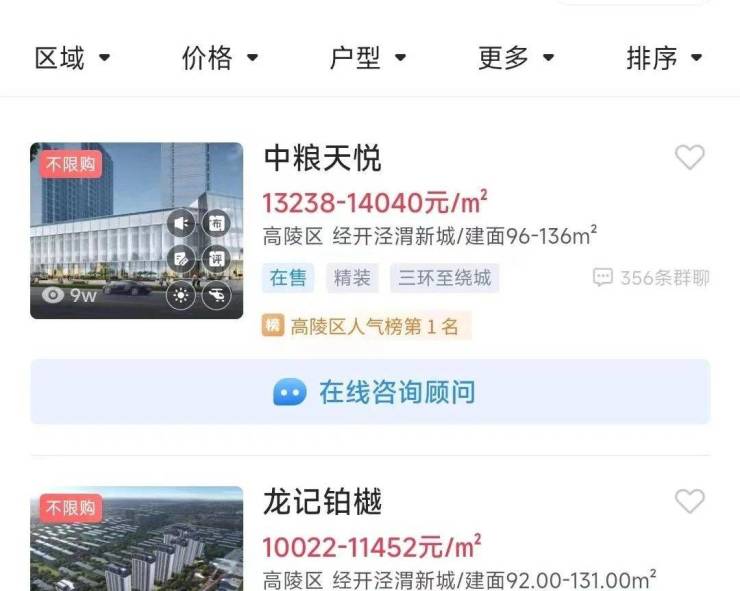The image size is (740, 591).
Task: Open the 户型 filter dropdown
Action: click(x=368, y=58)
